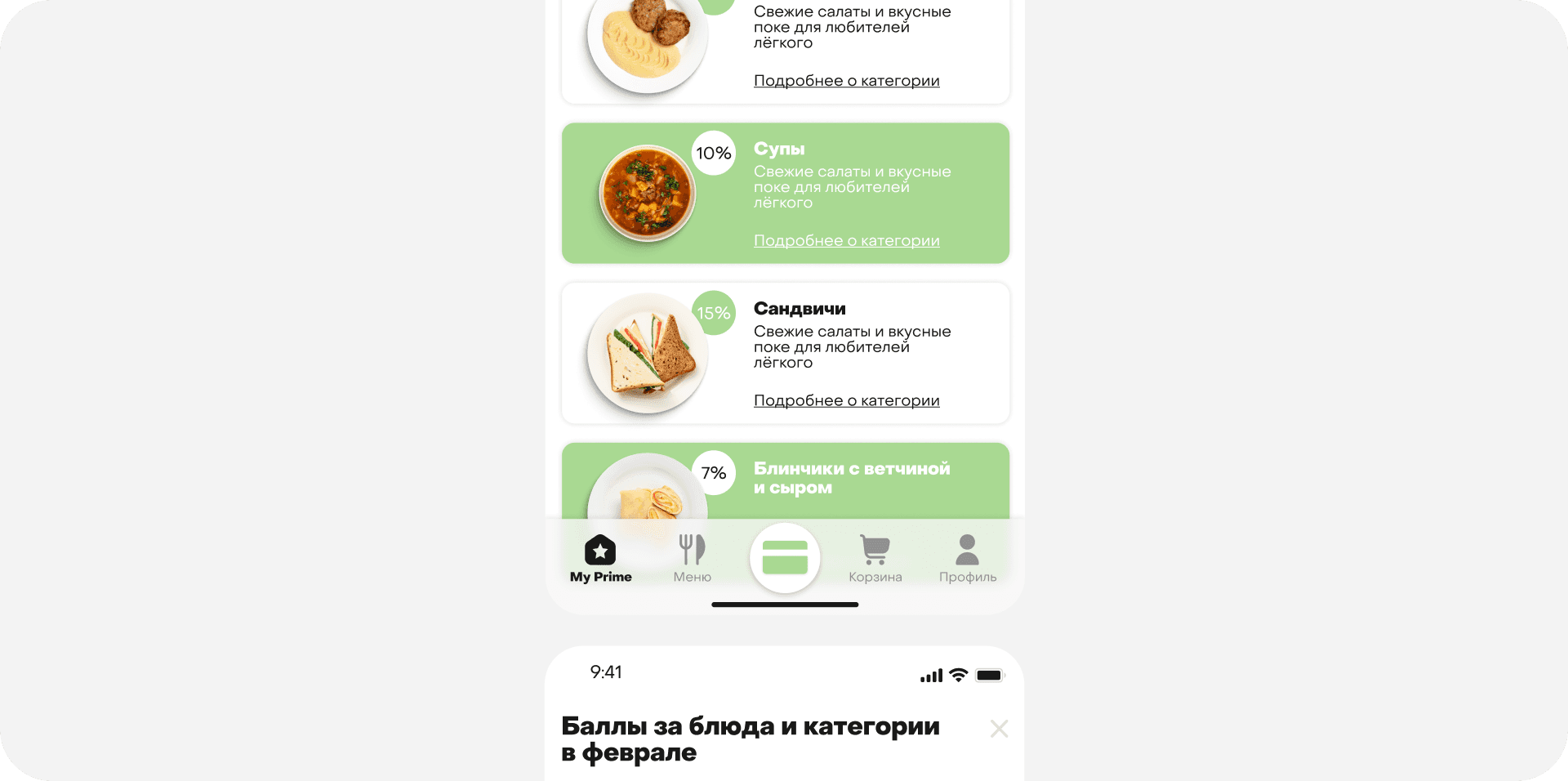This screenshot has height=781, width=1568.
Task: Switch to the Меню tab
Action: [692, 560]
